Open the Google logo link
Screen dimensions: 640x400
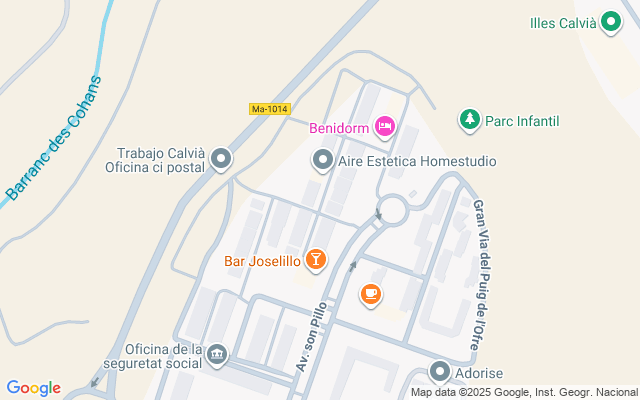[33, 388]
